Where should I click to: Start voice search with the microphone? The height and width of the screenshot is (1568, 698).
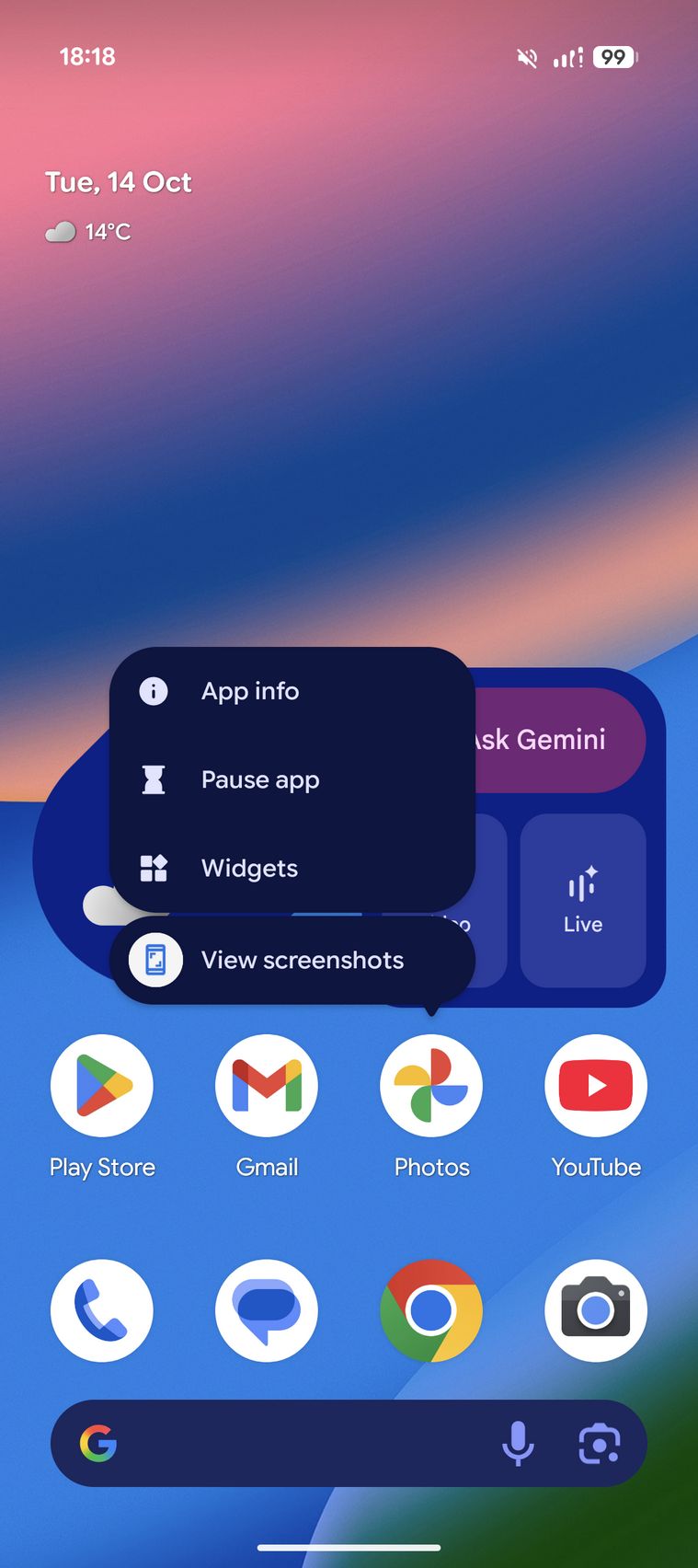[518, 1443]
